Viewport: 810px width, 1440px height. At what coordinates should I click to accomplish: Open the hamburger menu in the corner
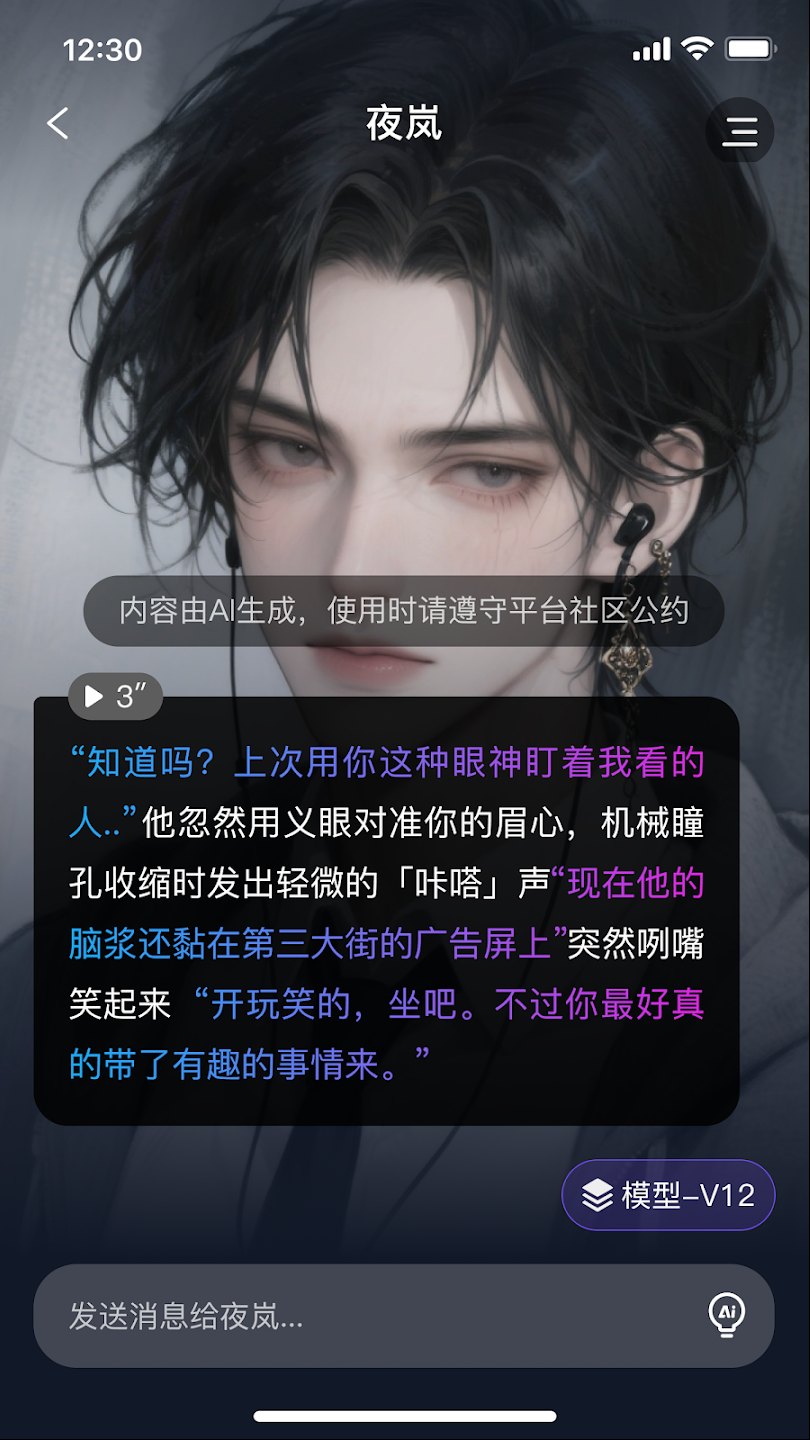(x=740, y=131)
